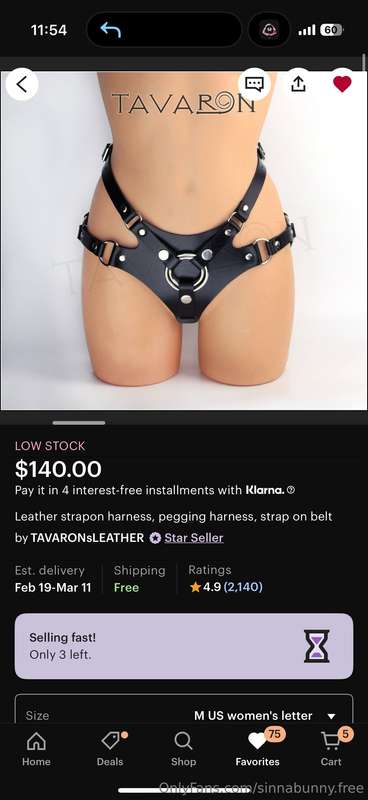Open the 2,140 ratings
Screen dimensions: 368x800
click(243, 587)
